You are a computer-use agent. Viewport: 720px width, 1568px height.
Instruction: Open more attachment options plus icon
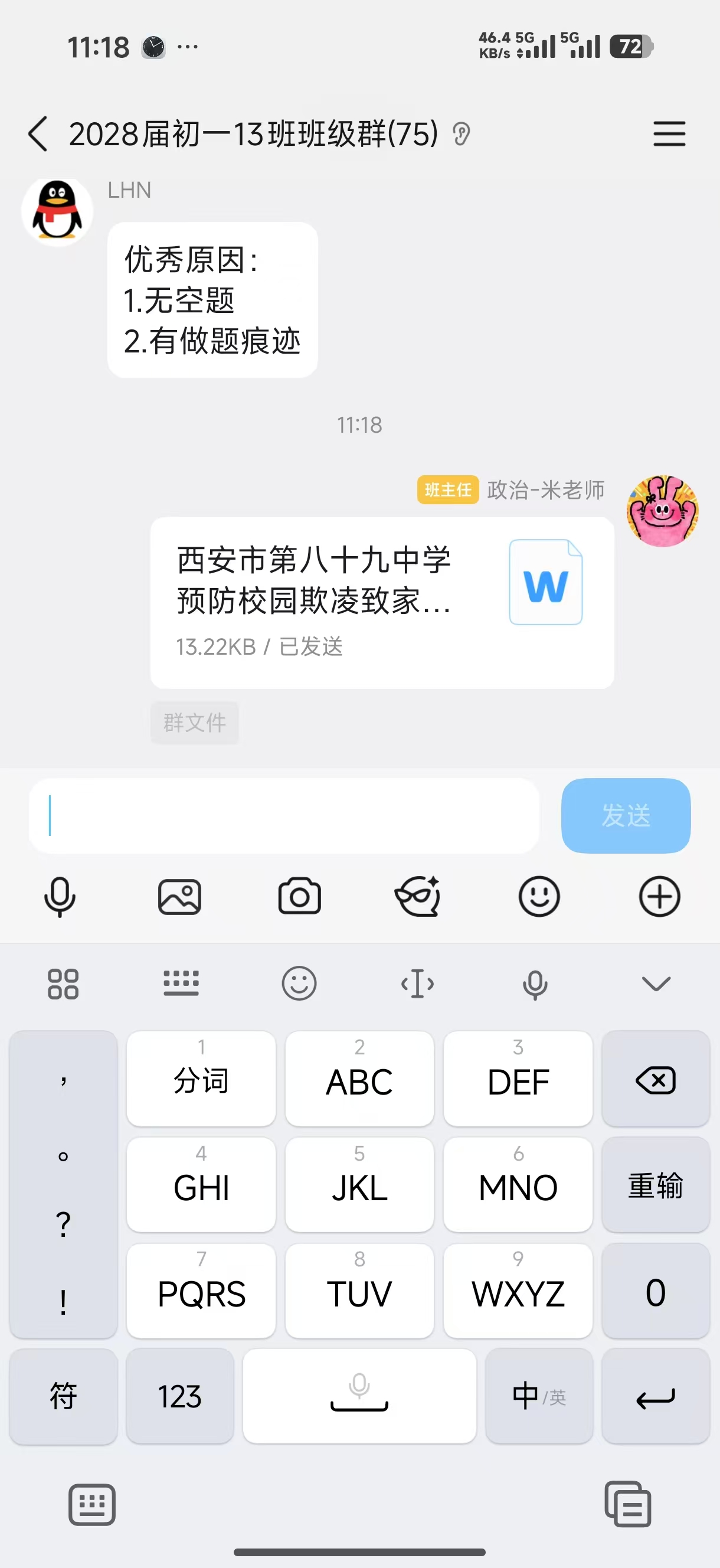(x=659, y=897)
